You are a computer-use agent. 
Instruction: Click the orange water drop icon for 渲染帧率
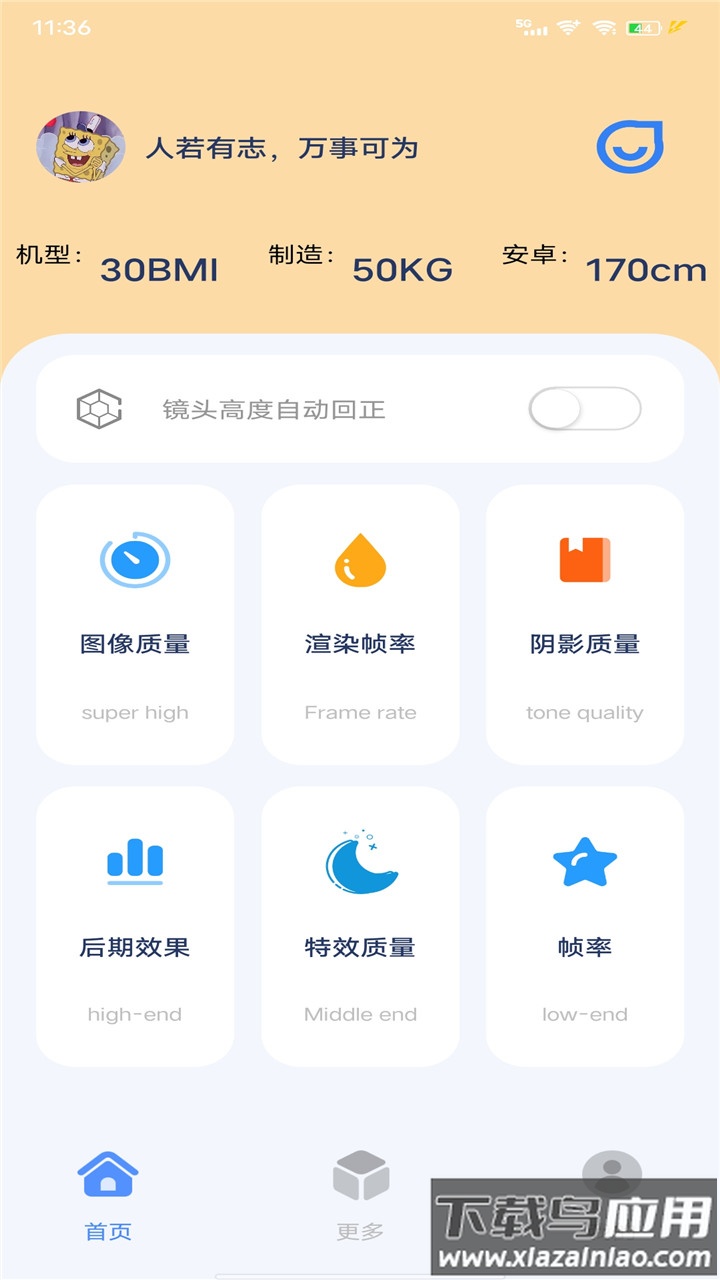(360, 560)
